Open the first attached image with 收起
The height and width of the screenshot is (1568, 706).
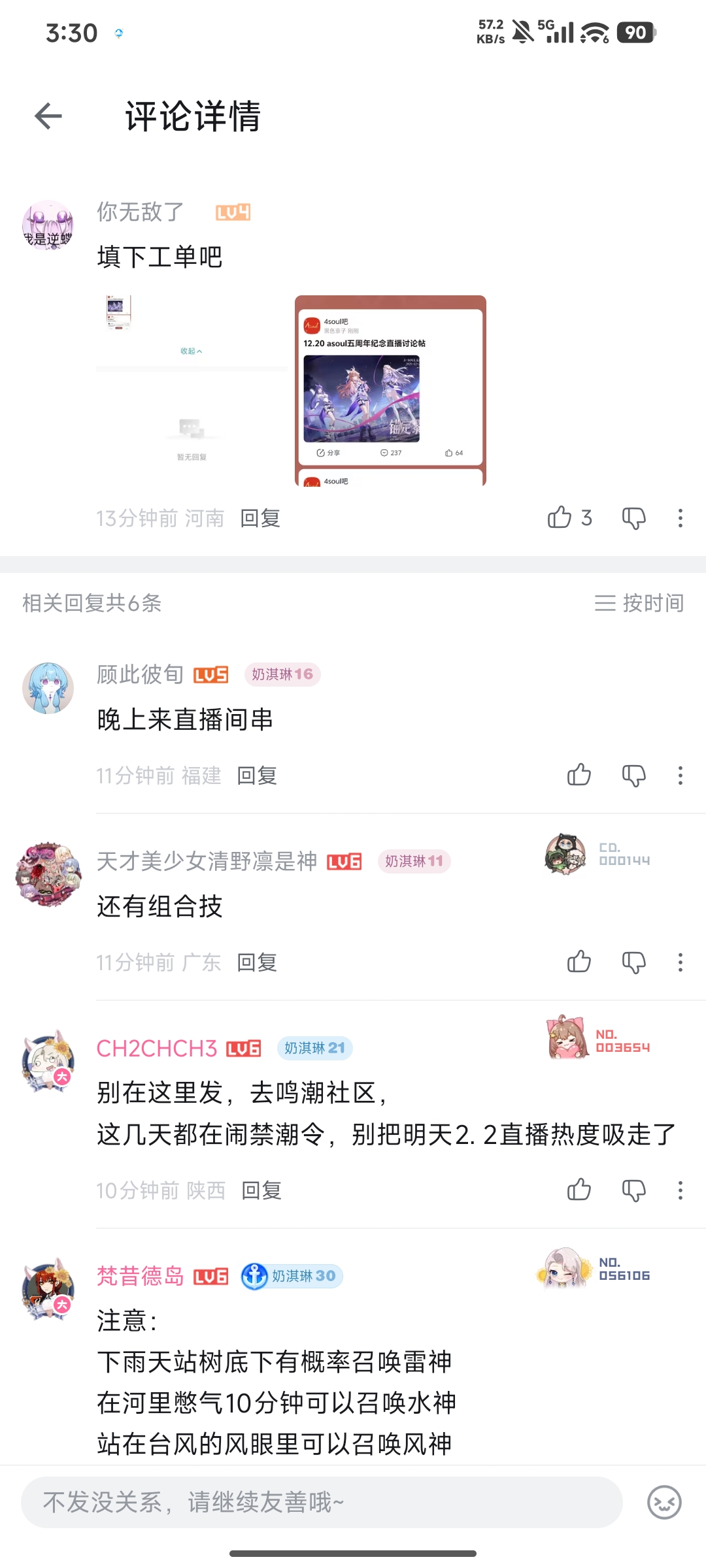pos(192,390)
